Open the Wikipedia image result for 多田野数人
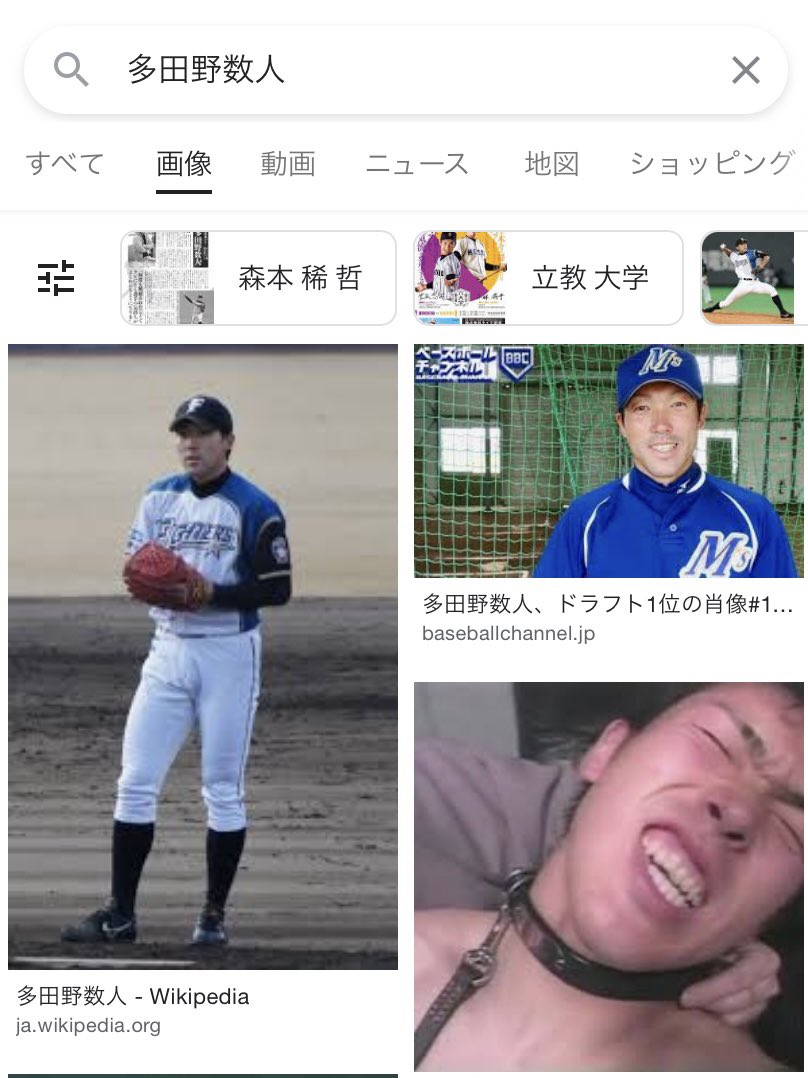Viewport: 808px width, 1078px height. [203, 660]
